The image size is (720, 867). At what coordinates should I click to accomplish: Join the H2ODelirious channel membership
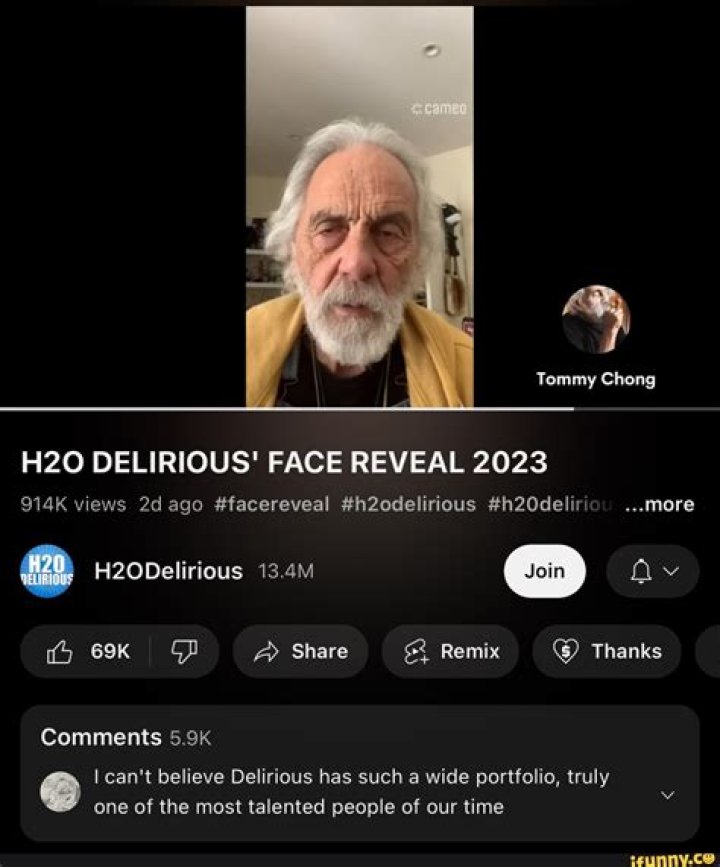[544, 571]
